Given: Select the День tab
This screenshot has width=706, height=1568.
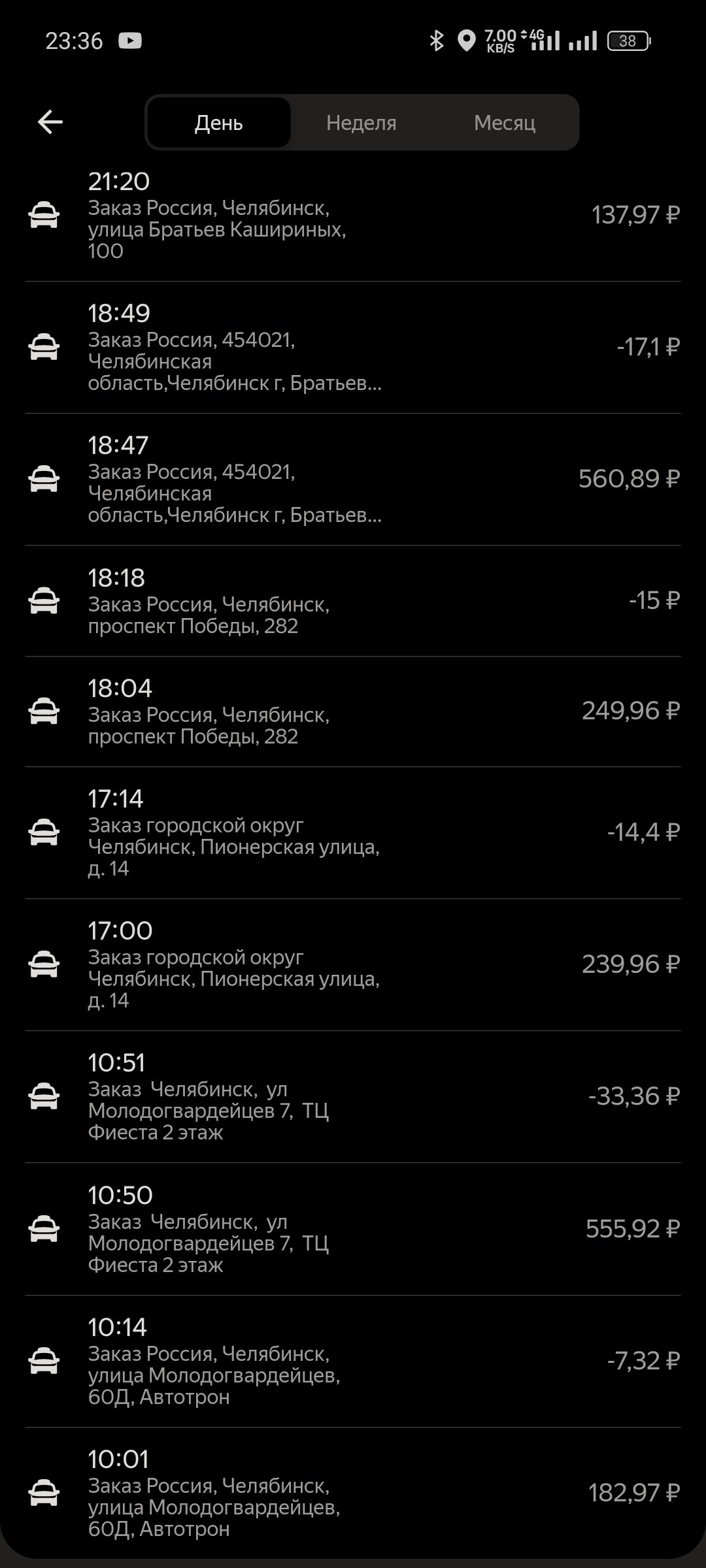Looking at the screenshot, I should (x=219, y=123).
